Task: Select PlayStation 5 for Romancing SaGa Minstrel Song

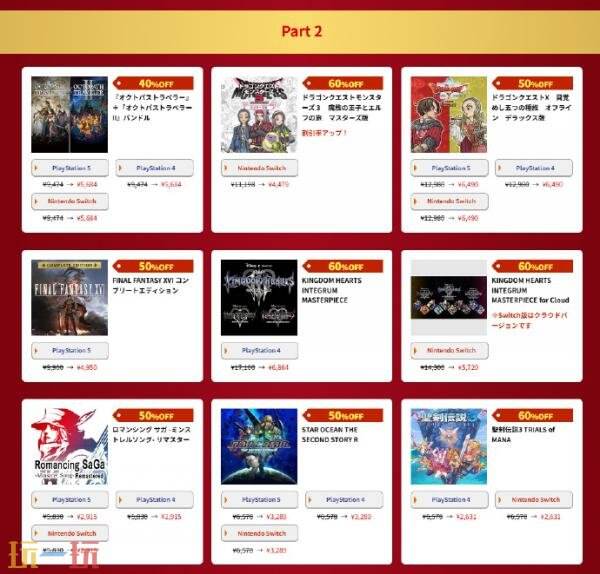Action: coord(70,499)
